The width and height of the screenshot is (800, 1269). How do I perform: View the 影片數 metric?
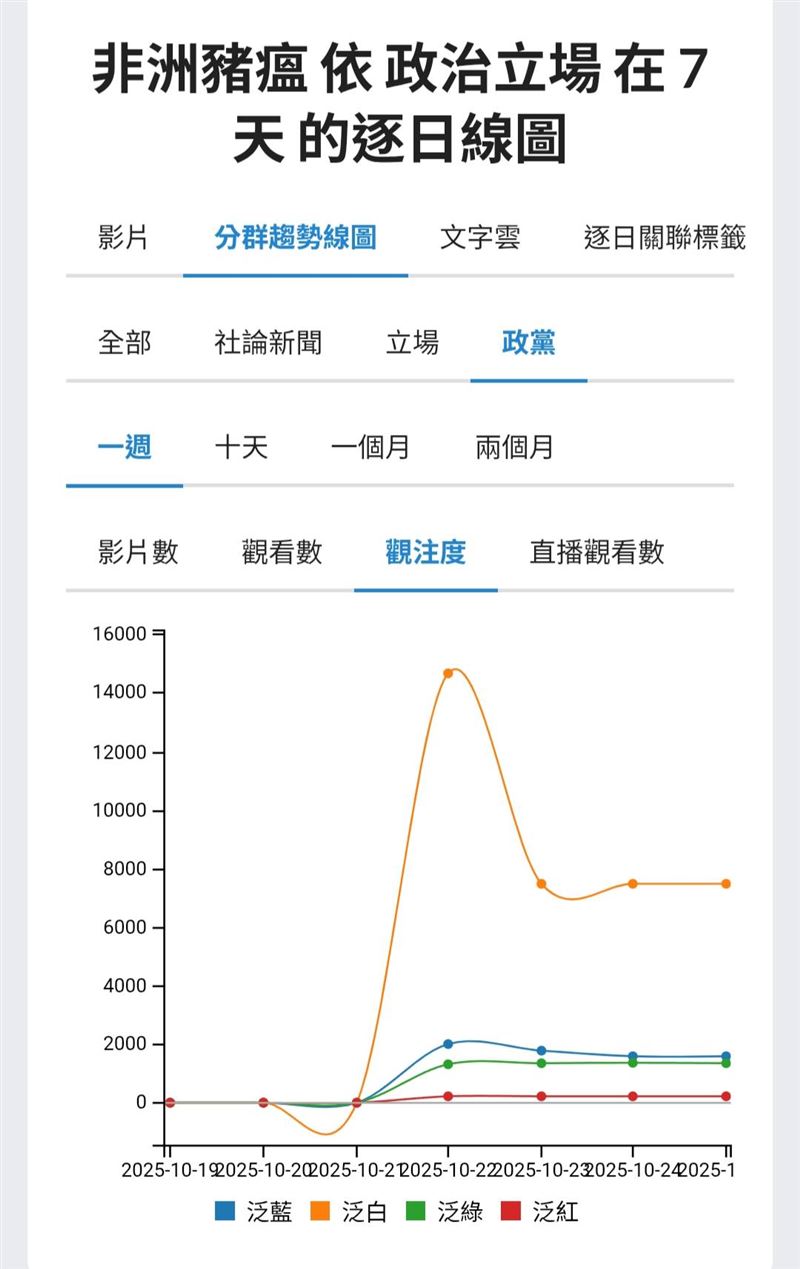pos(138,552)
